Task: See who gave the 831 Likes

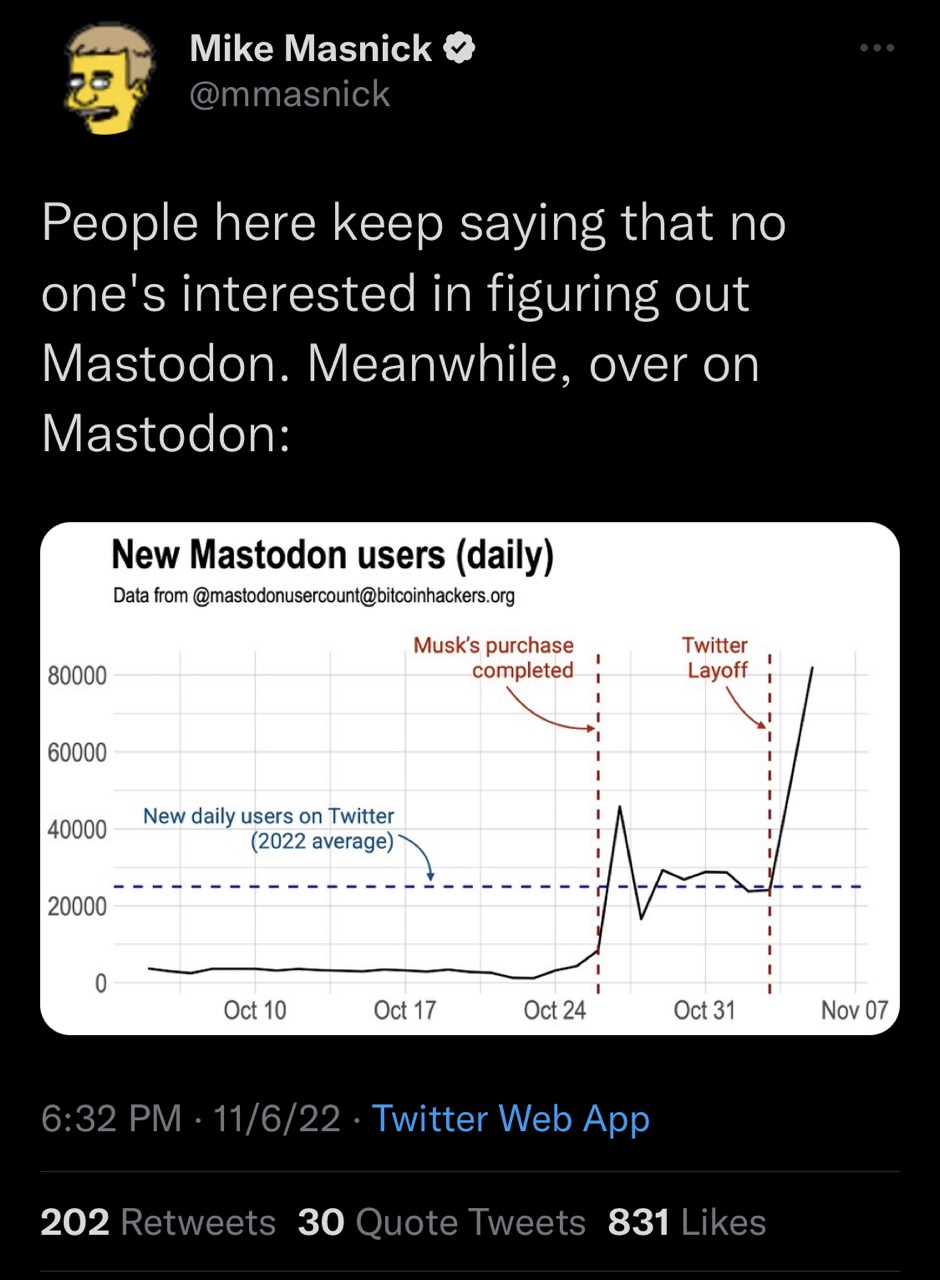Action: (686, 1222)
